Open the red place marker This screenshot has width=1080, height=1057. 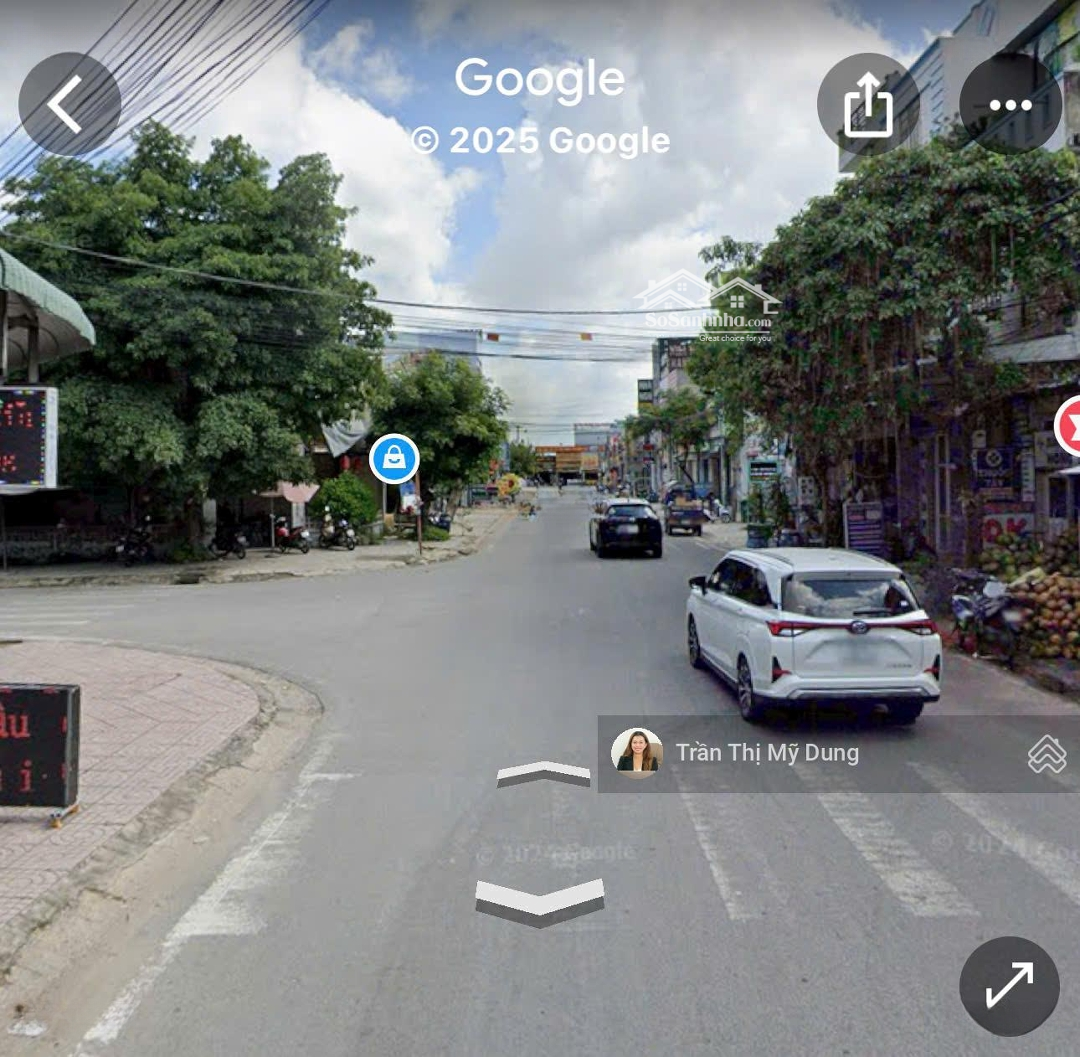(1070, 426)
